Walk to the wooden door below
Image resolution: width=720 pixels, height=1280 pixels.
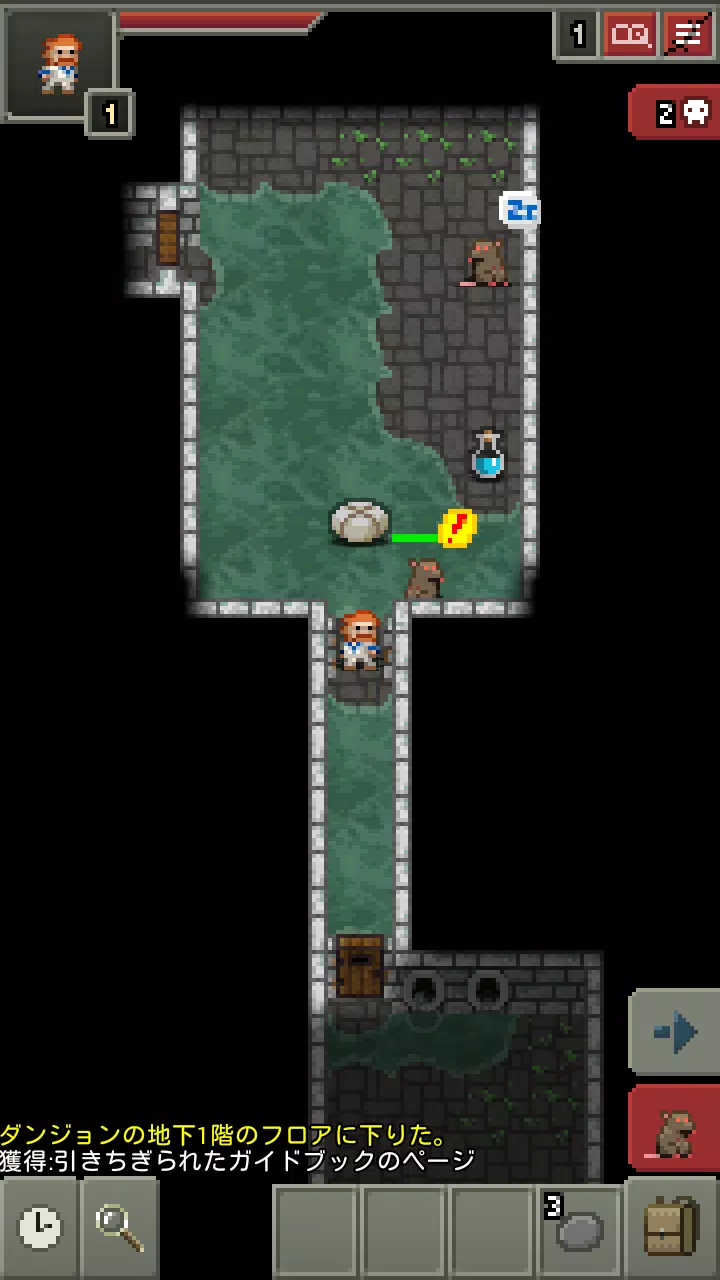click(x=359, y=966)
